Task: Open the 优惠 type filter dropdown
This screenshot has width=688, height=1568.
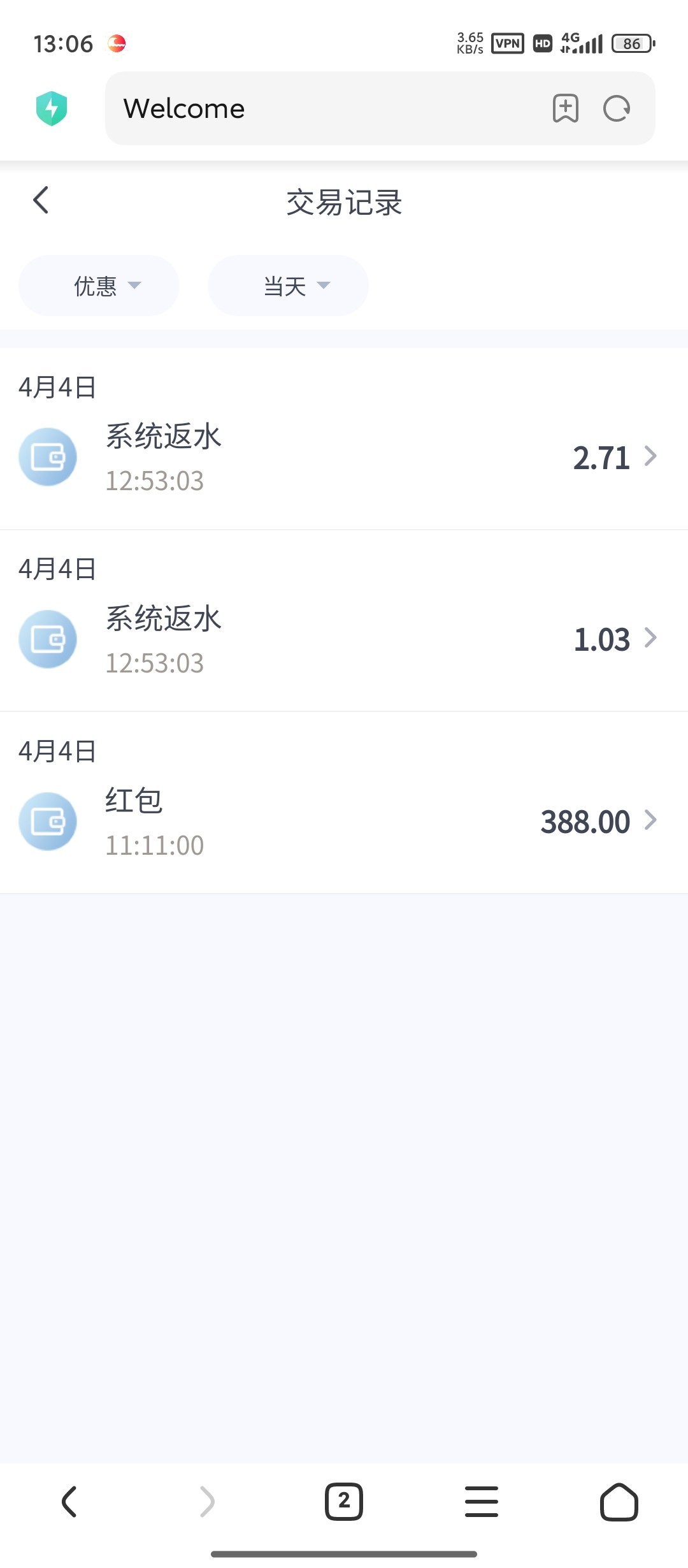Action: tap(99, 286)
